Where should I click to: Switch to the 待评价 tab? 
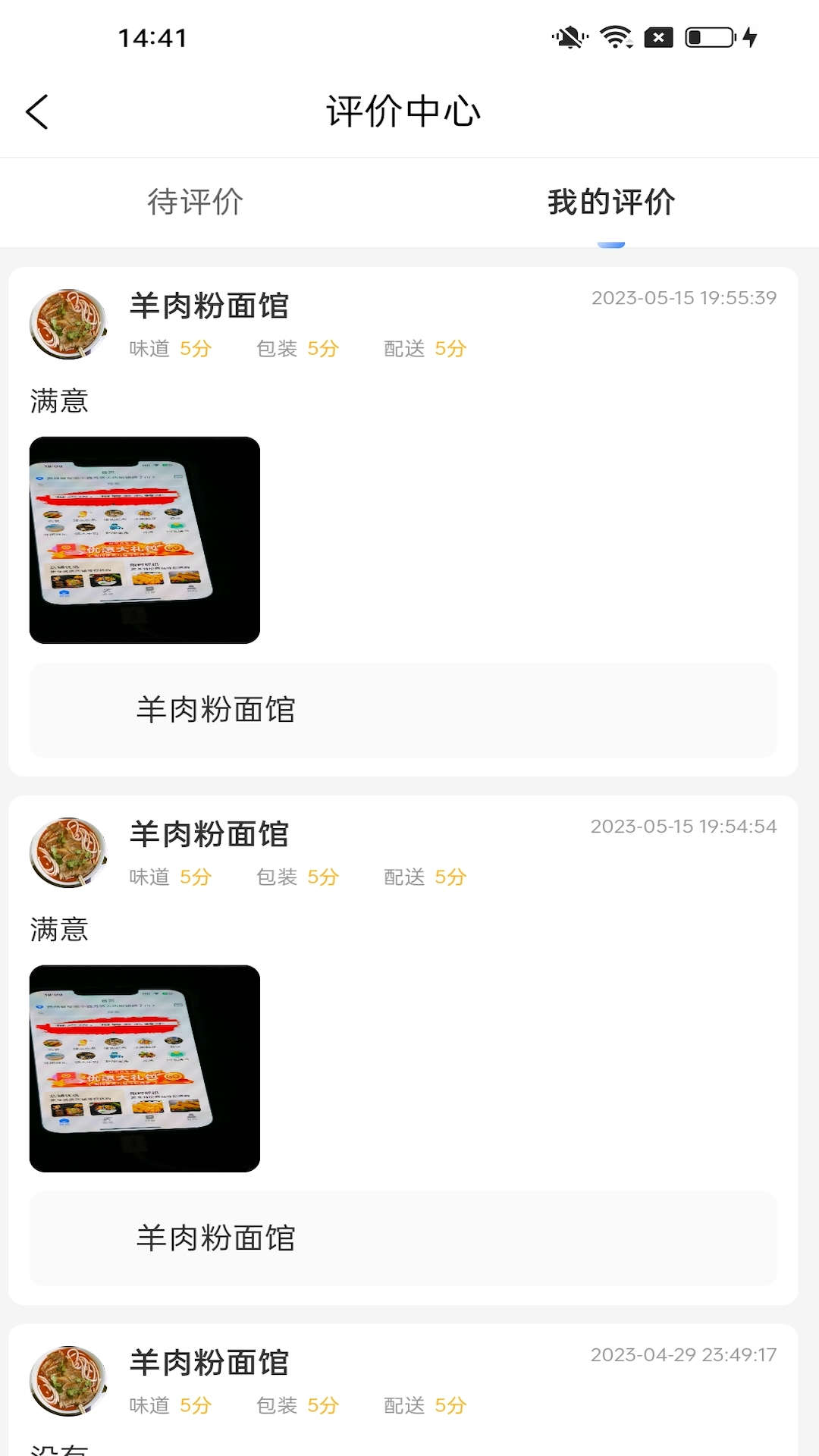click(195, 202)
